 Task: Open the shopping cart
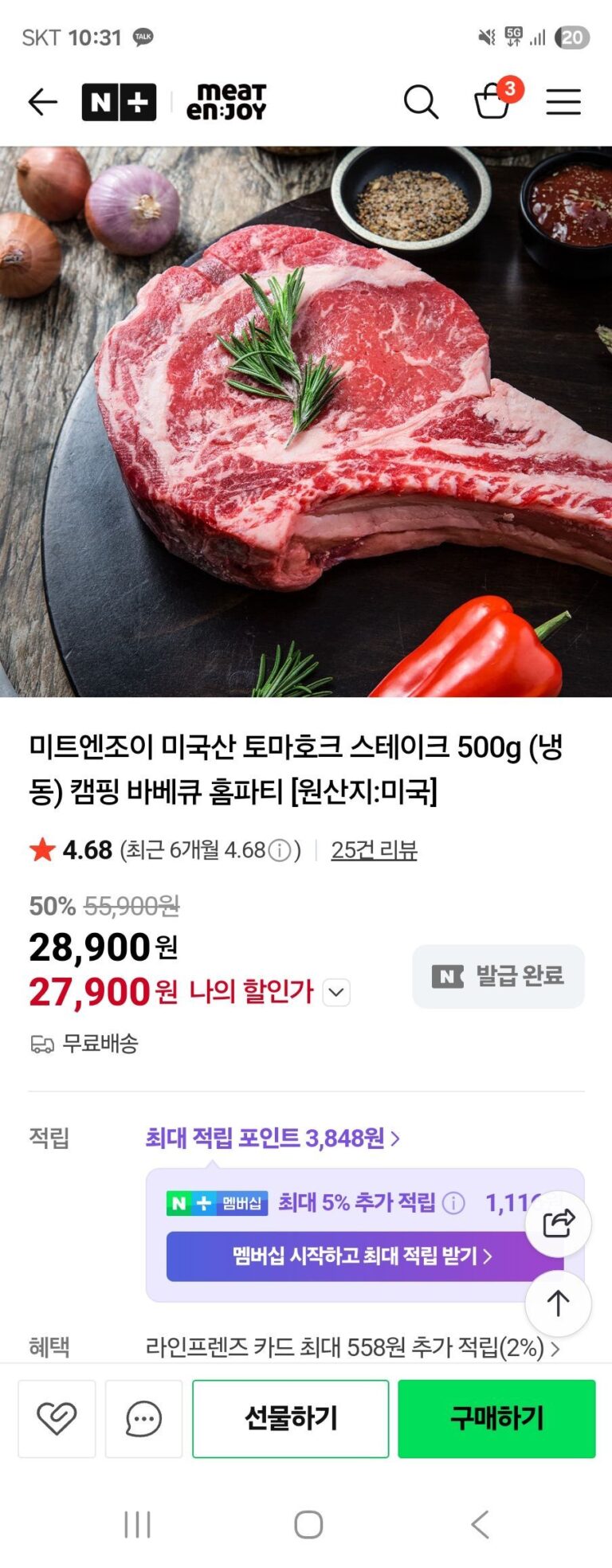coord(492,102)
